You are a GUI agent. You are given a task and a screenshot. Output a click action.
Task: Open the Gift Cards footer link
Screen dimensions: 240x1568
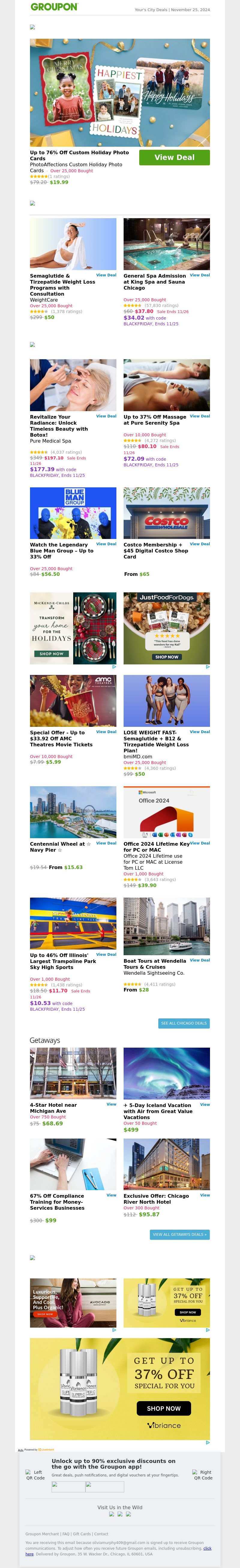82,1533
